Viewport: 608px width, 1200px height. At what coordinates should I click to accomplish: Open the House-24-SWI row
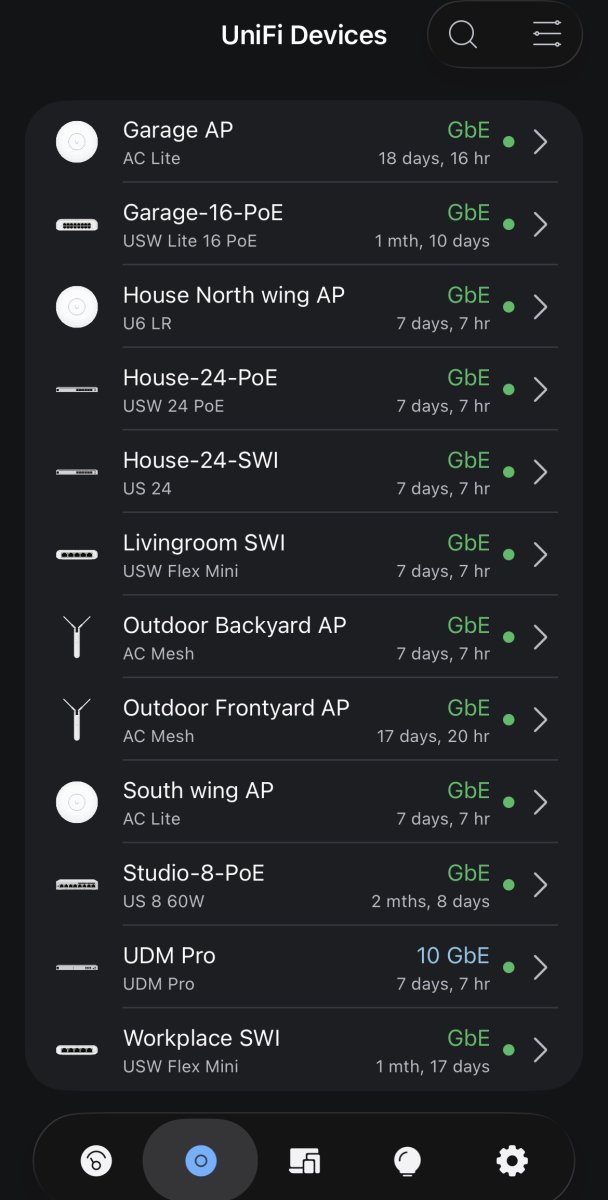point(304,472)
